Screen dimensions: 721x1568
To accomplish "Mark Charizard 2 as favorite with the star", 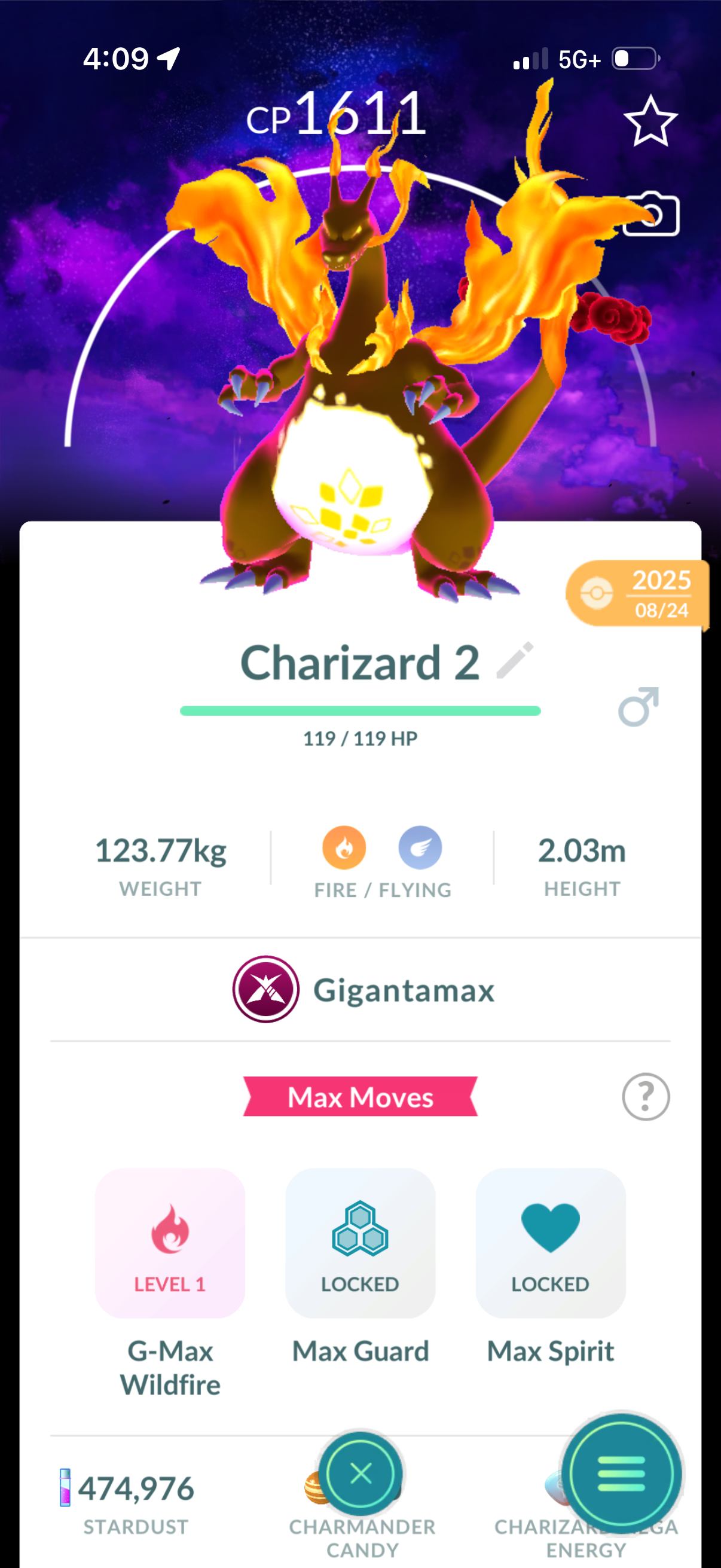I will pos(650,121).
